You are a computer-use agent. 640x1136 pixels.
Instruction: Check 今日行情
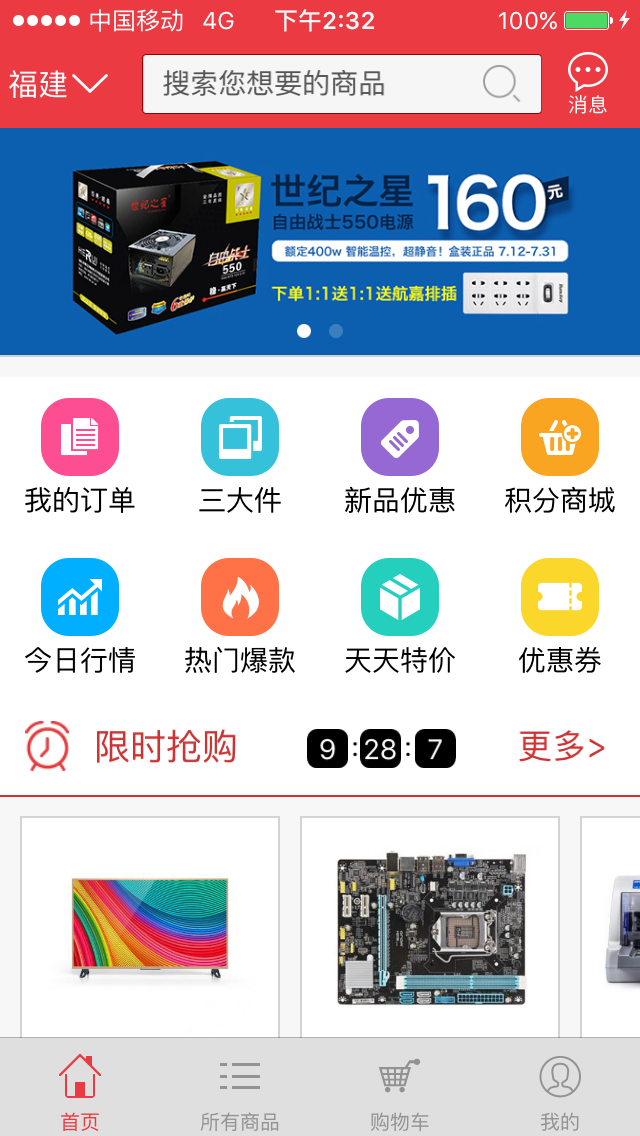[x=80, y=616]
